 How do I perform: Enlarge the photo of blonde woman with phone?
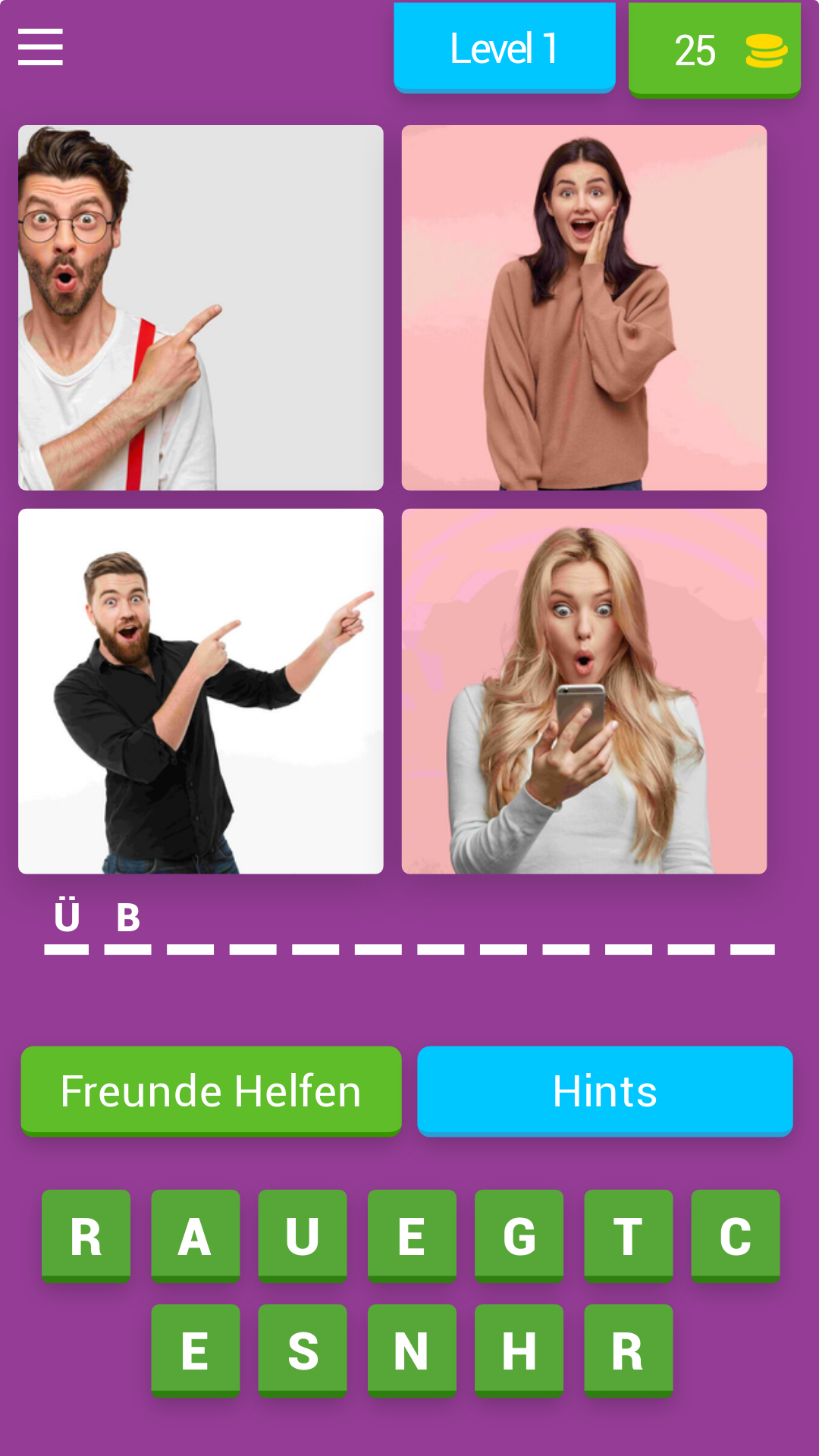coord(584,691)
